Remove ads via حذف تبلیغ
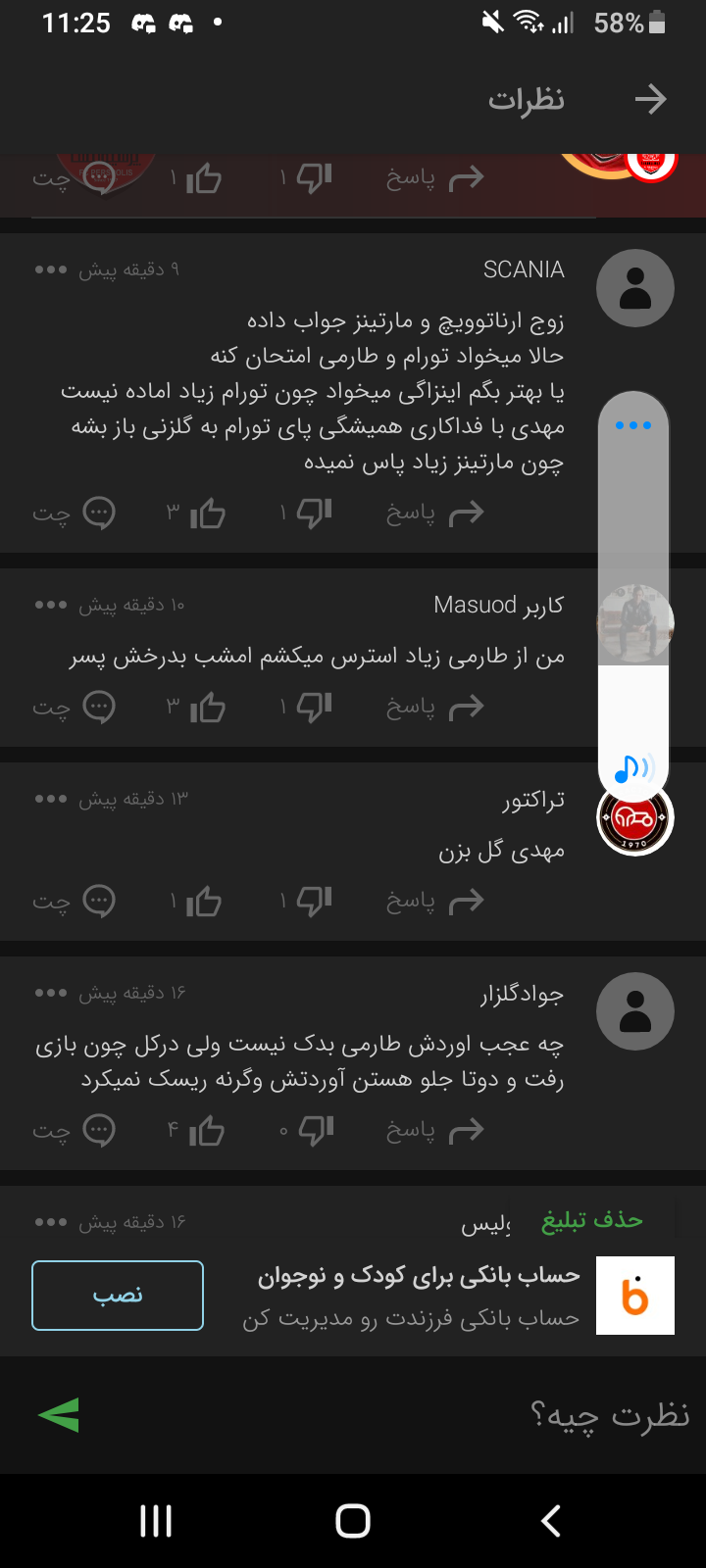The image size is (706, 1568). pos(592,1220)
